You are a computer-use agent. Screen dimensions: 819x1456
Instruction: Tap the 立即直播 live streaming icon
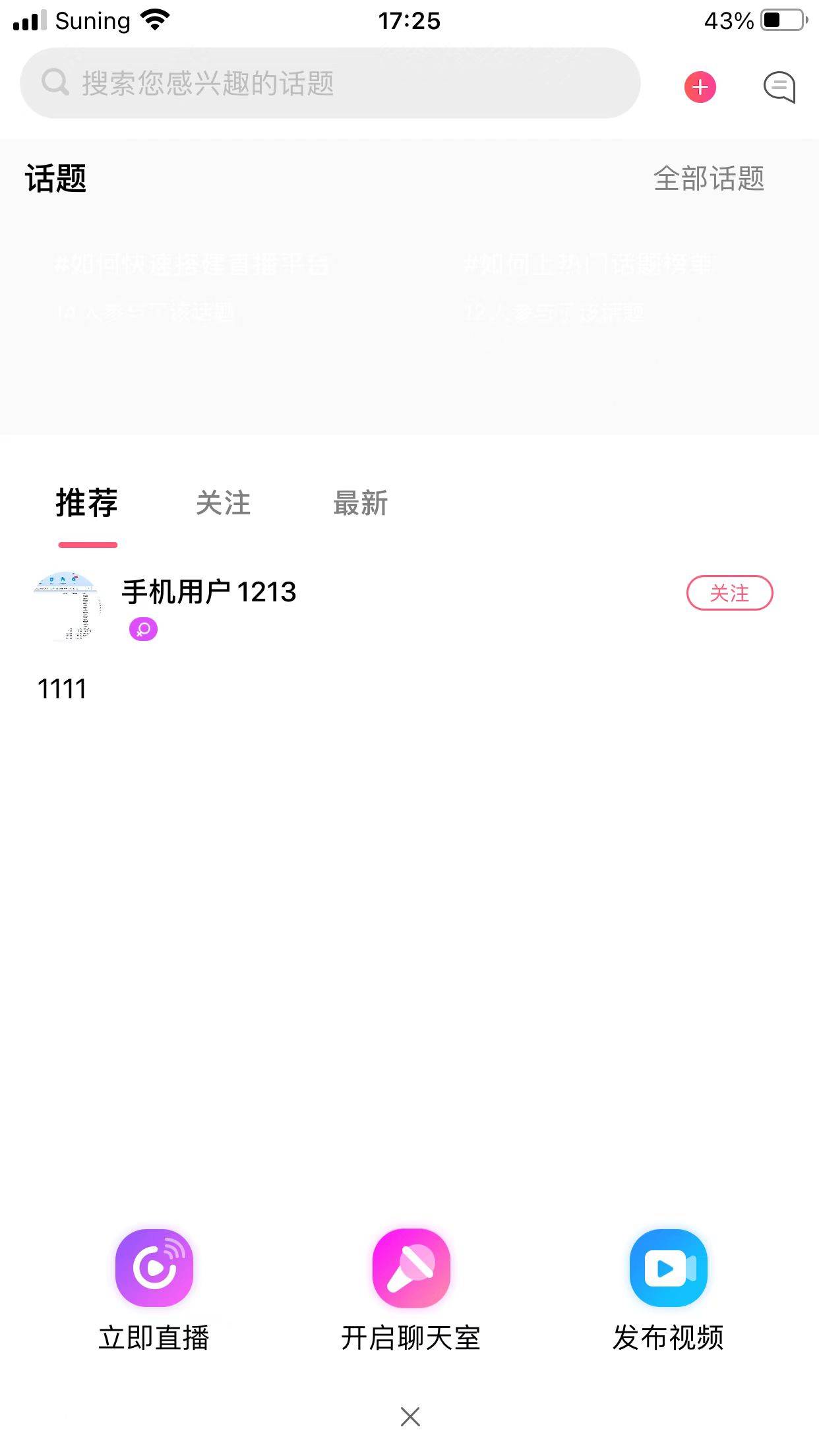[x=154, y=1267]
